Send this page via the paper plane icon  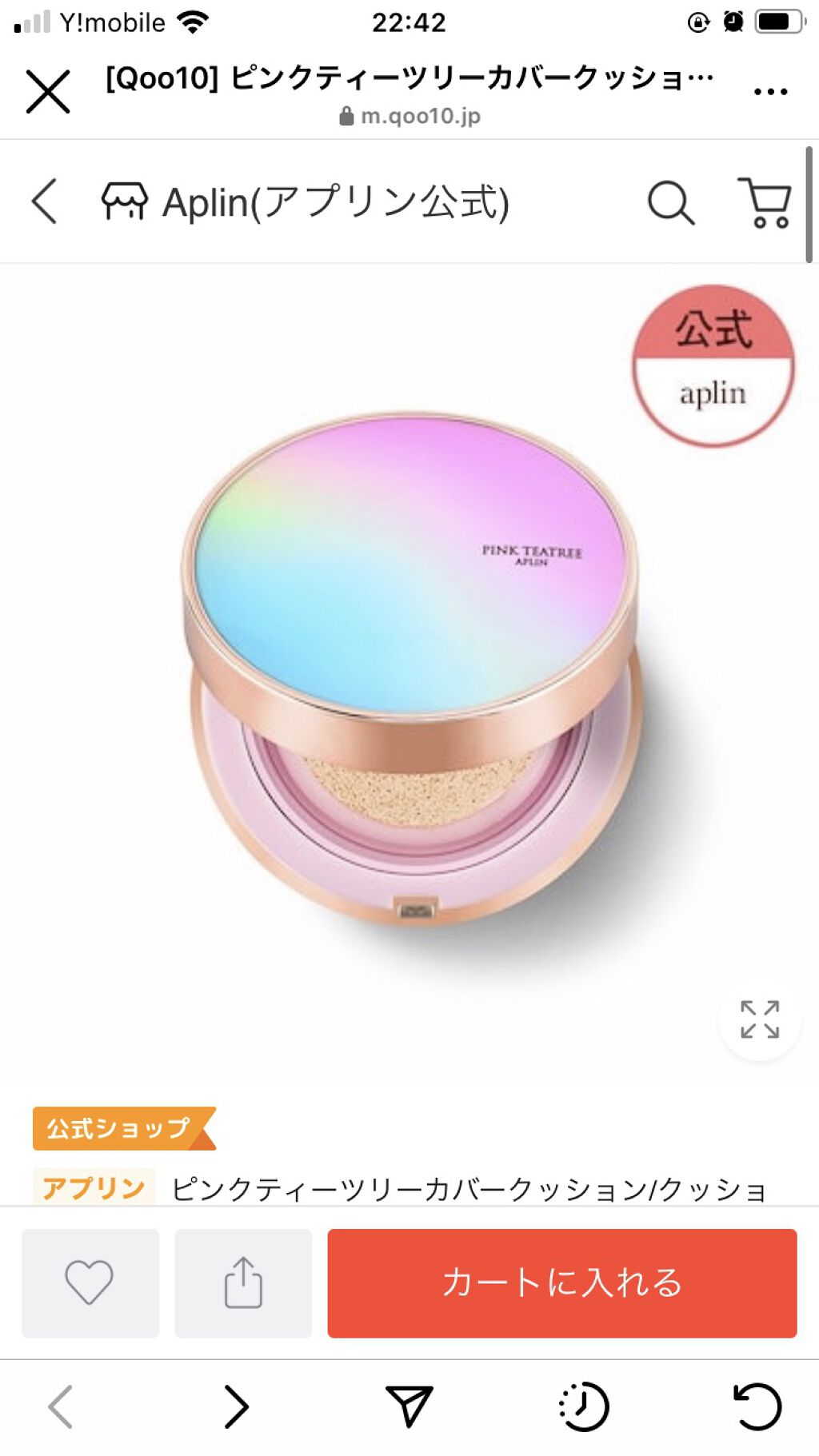click(409, 1406)
